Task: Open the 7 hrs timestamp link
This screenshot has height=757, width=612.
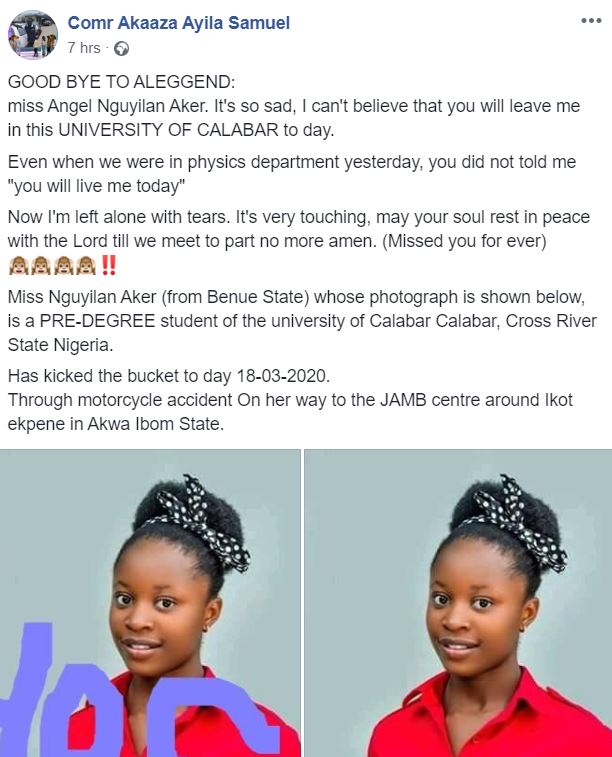Action: (83, 48)
